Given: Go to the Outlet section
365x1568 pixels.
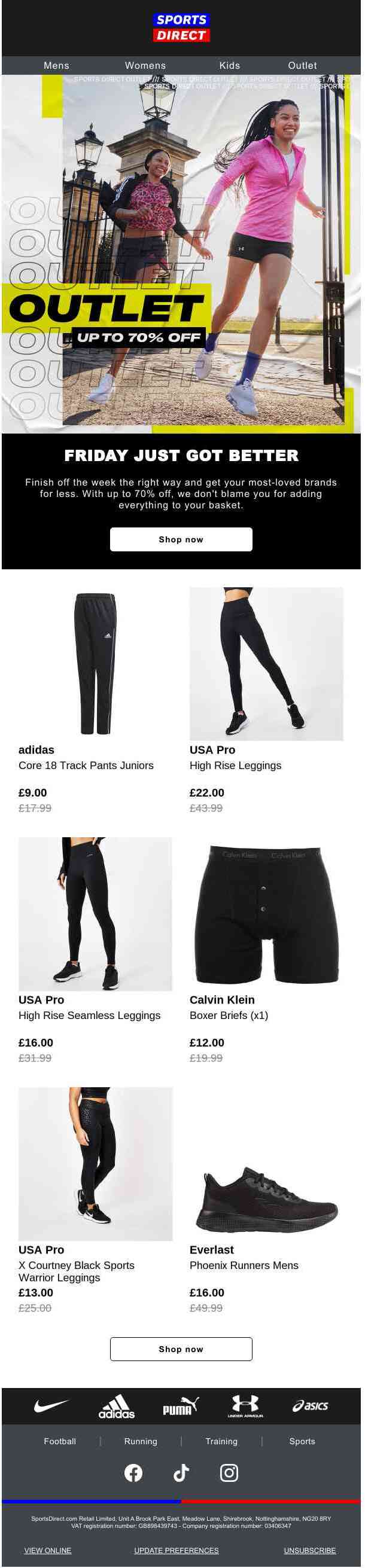Looking at the screenshot, I should 302,66.
